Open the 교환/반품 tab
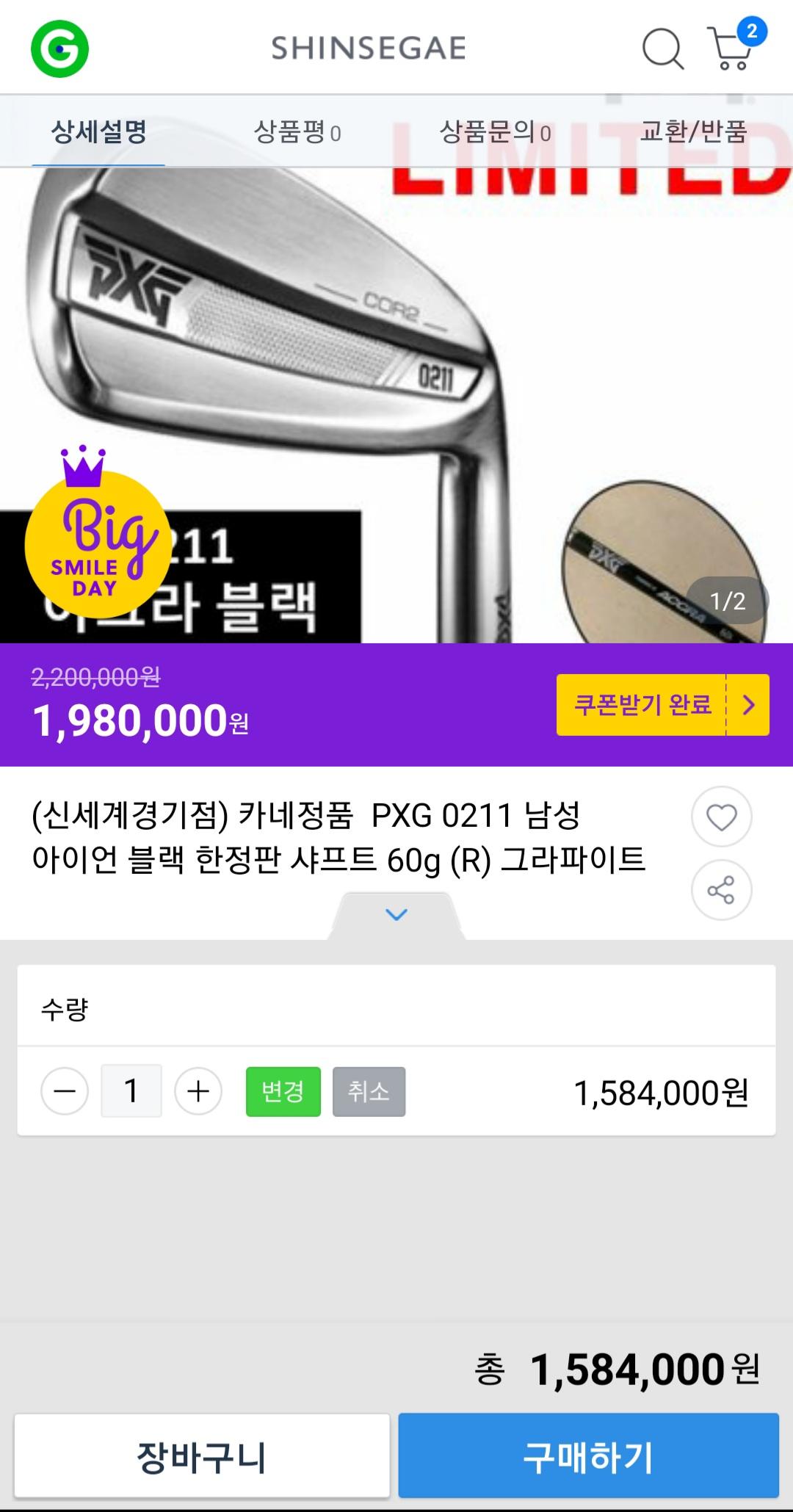Screen dimensions: 793x1512 tap(693, 132)
